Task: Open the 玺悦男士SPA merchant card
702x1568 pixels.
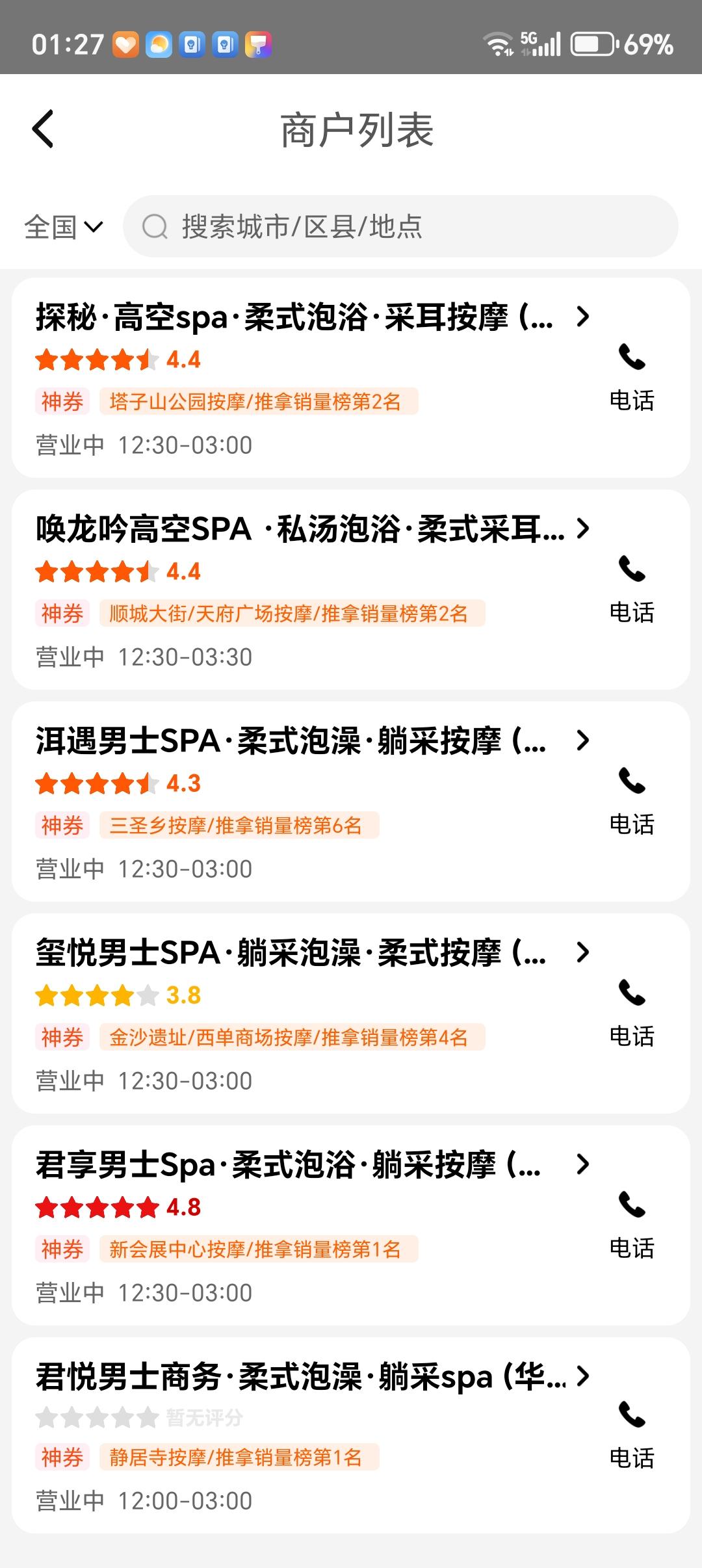Action: [x=305, y=953]
